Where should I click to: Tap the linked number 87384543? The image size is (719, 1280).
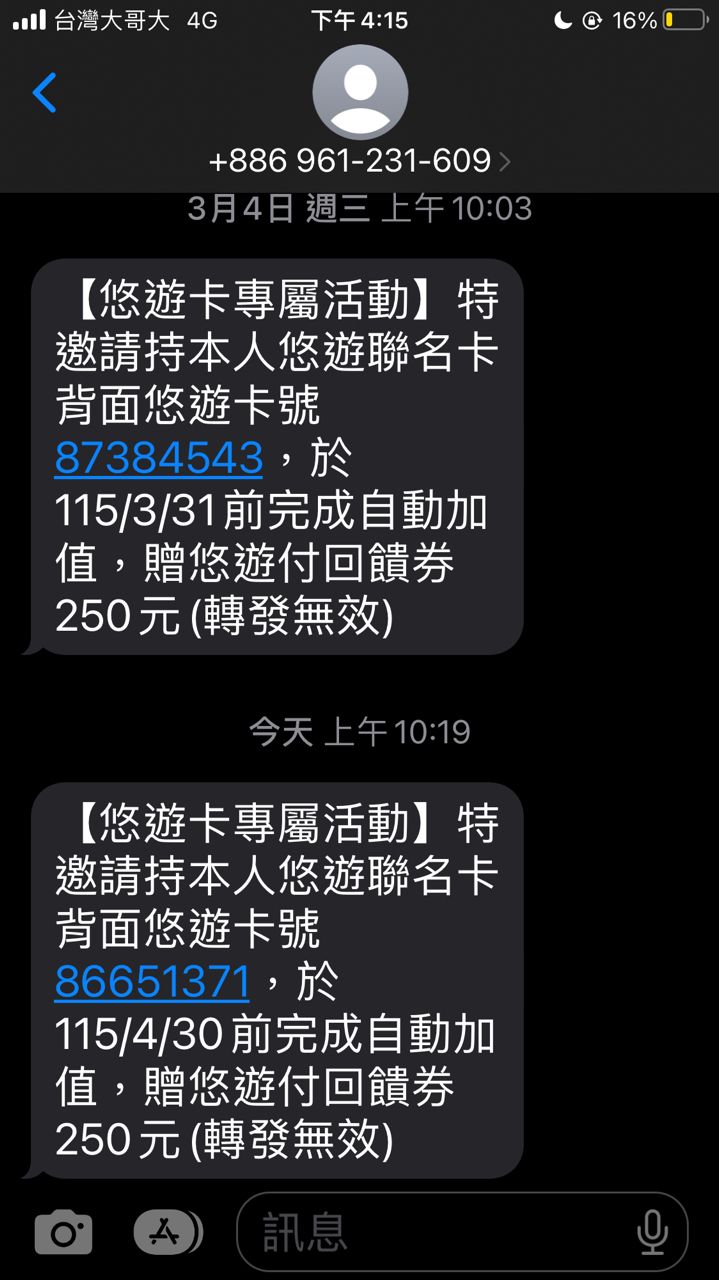click(158, 458)
